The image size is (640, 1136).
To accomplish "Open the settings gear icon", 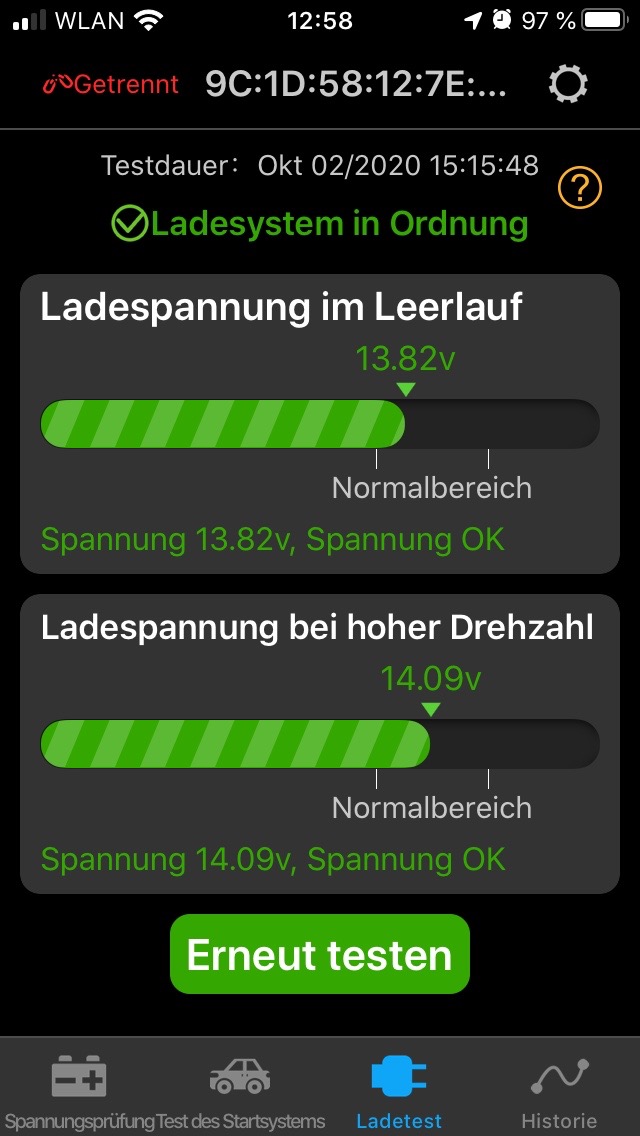I will coord(568,84).
